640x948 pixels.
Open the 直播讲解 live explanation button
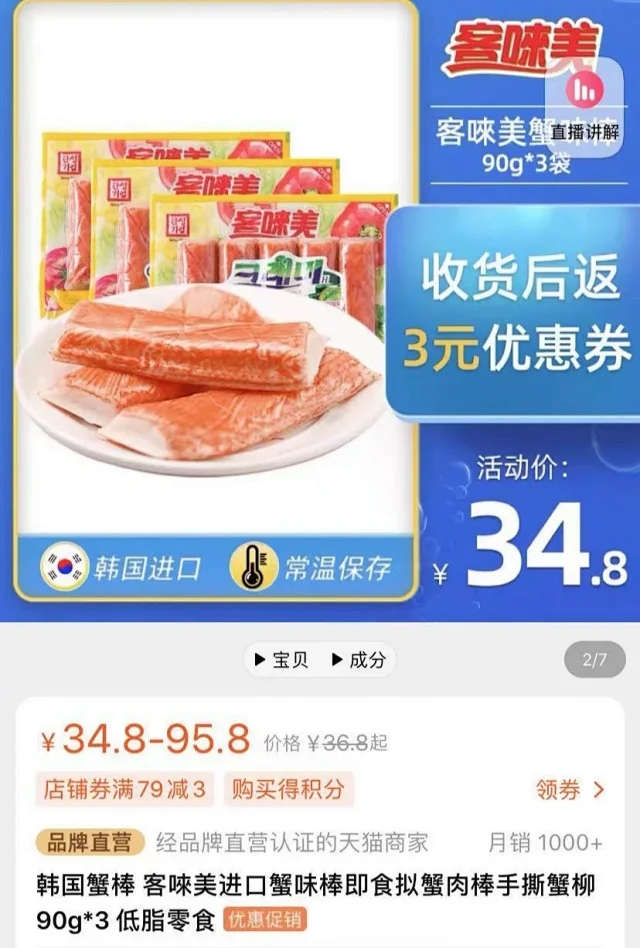[x=585, y=103]
